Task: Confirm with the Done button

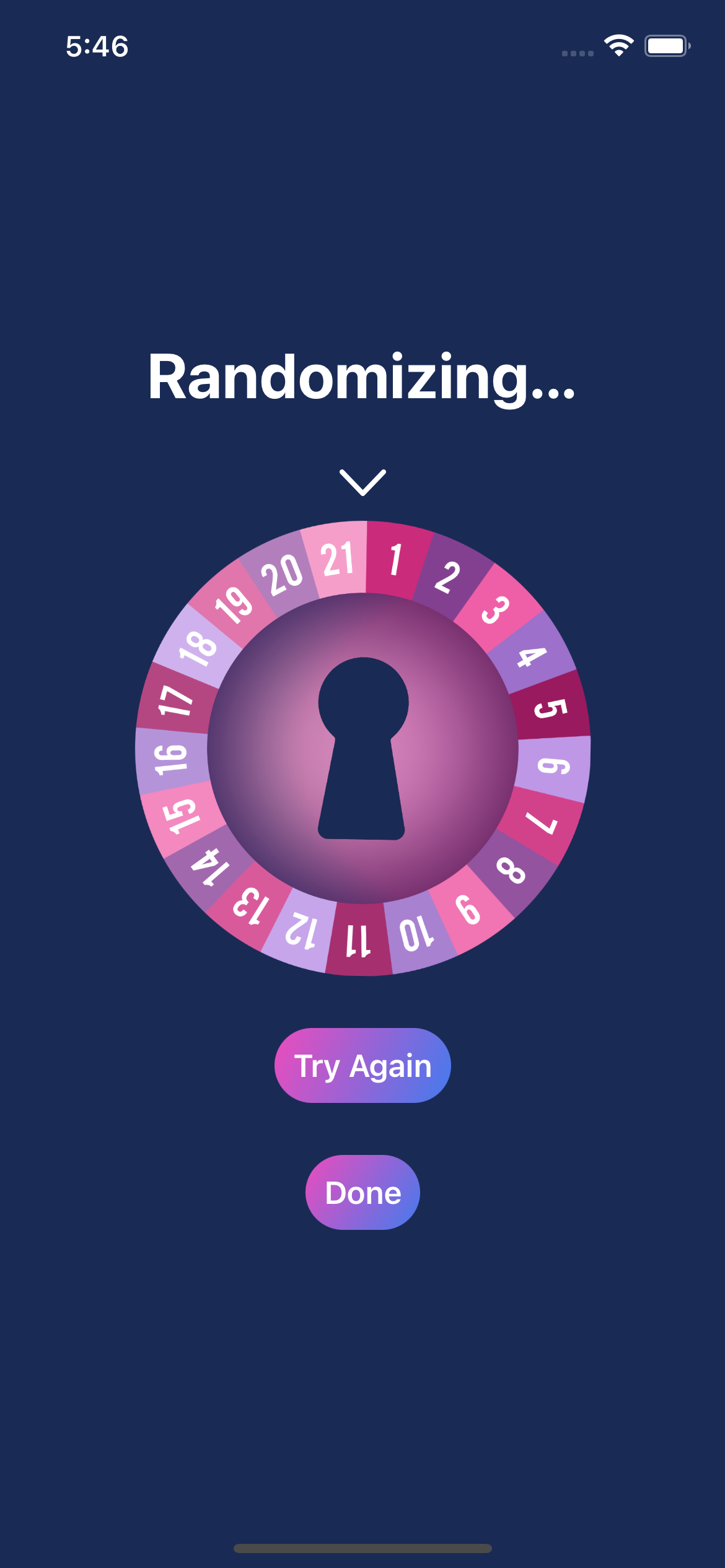Action: pyautogui.click(x=362, y=1192)
